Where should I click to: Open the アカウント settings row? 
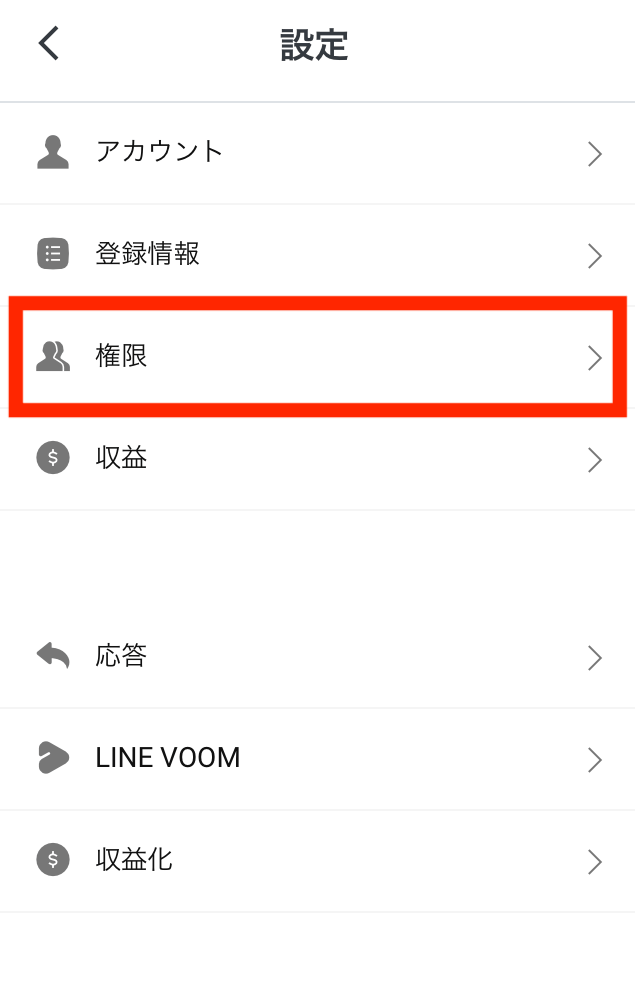tap(317, 153)
